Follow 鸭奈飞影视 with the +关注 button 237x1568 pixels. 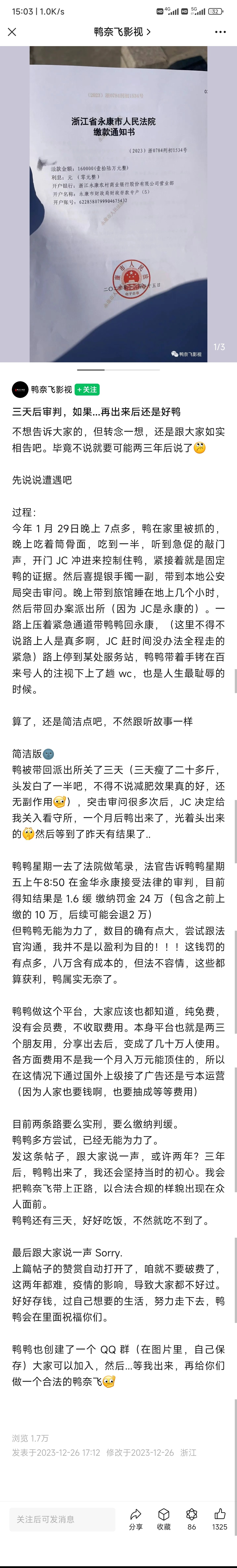click(87, 390)
